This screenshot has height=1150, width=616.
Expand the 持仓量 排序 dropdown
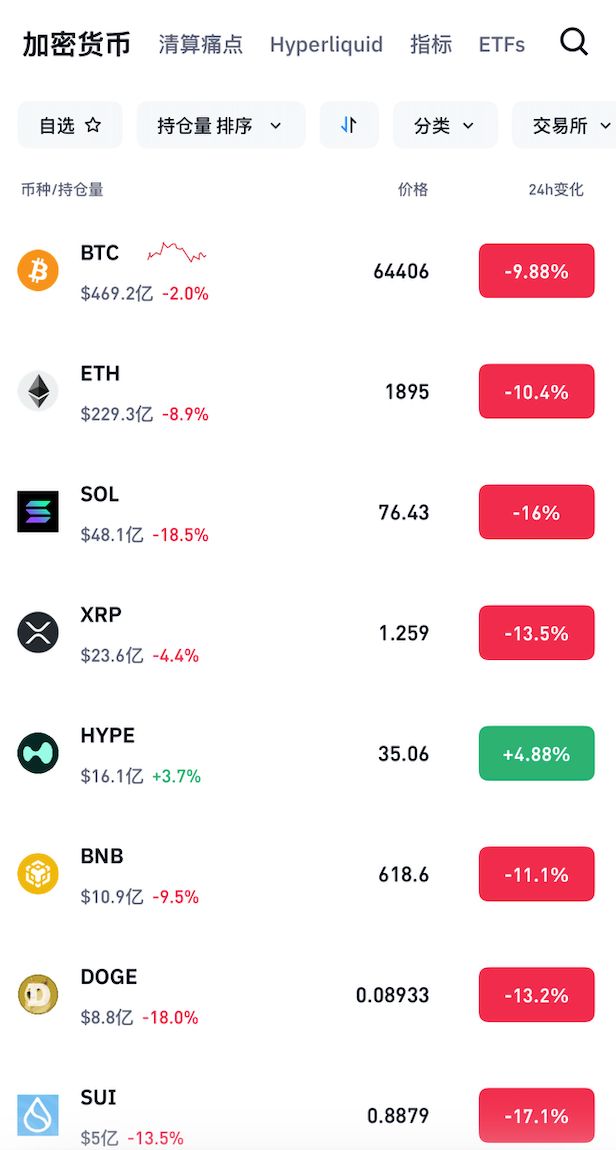(220, 125)
